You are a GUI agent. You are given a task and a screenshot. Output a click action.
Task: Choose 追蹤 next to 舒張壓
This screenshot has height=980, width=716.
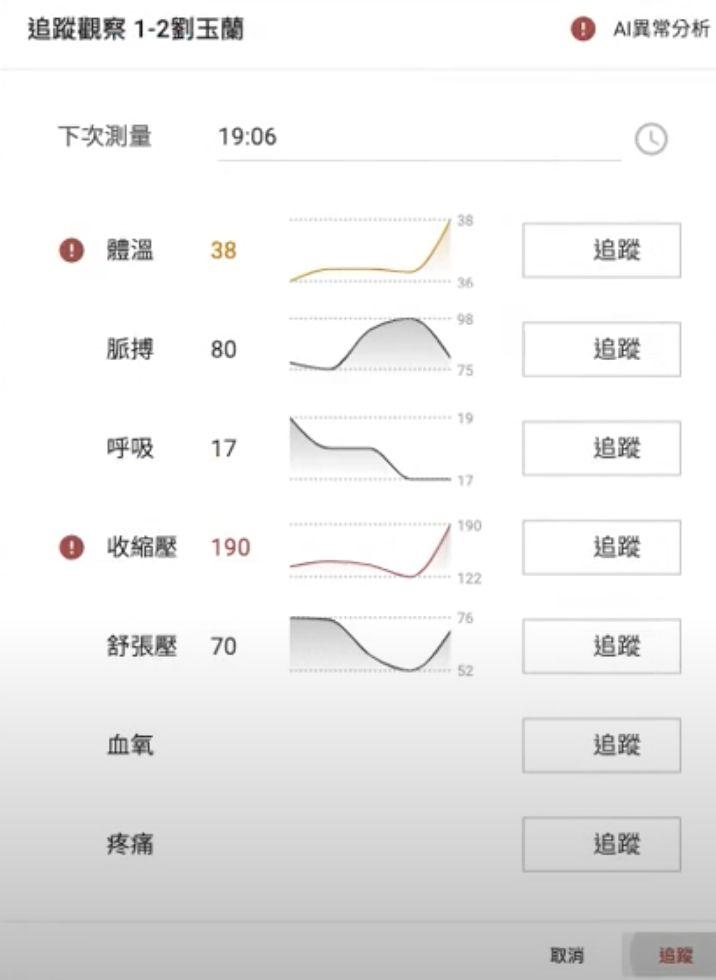601,646
